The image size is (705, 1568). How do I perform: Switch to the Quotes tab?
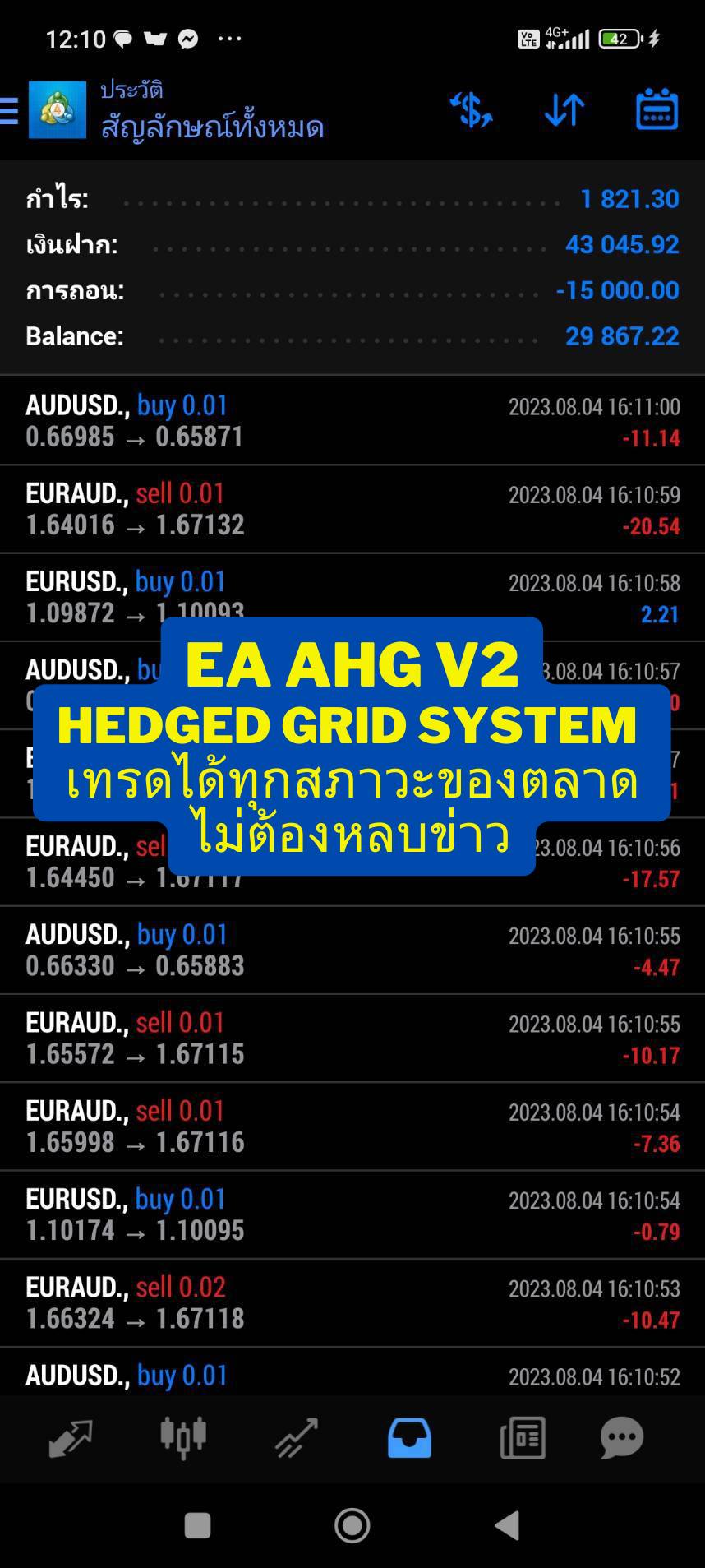[x=71, y=1438]
